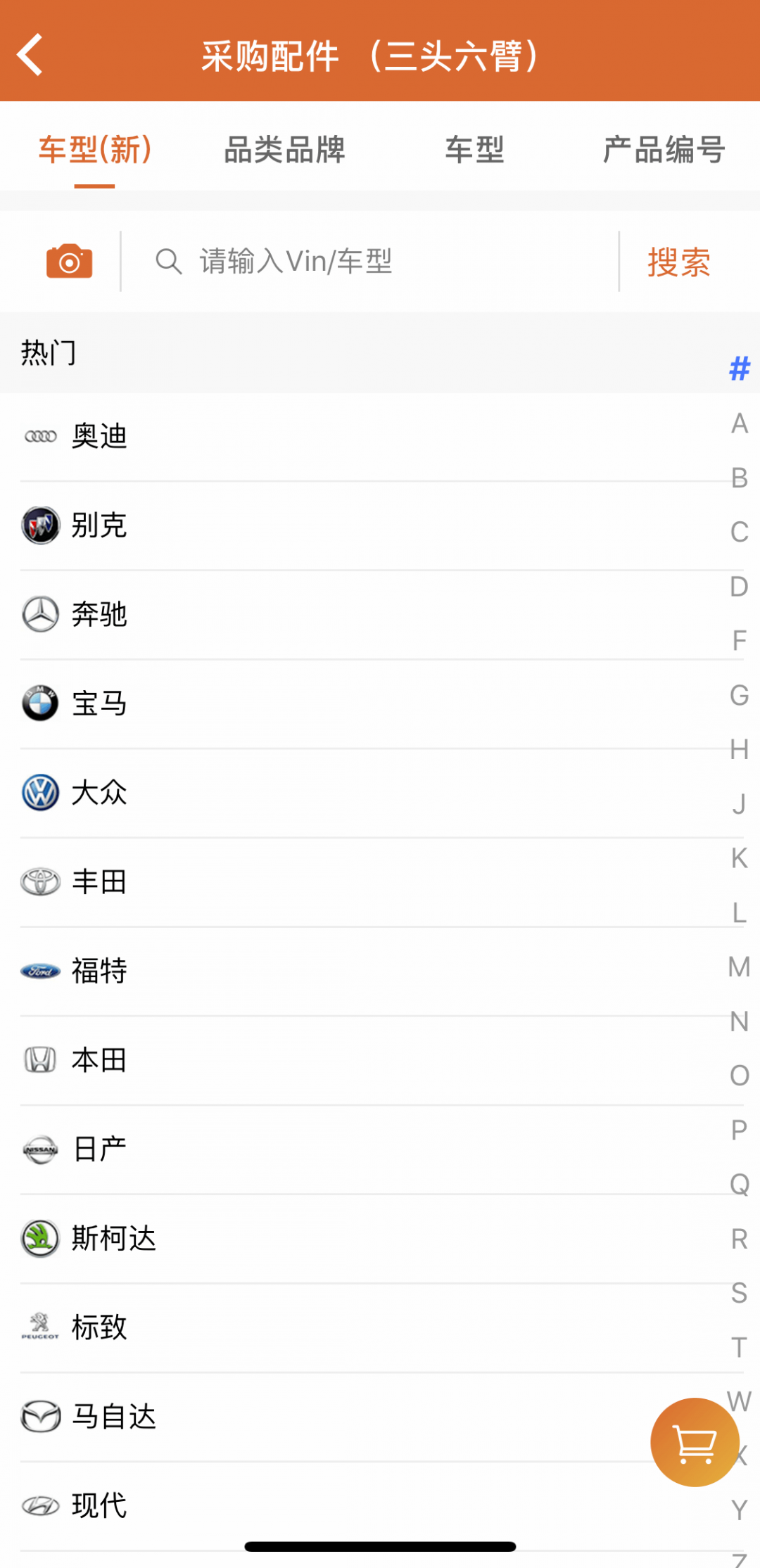Tap the BMW logo icon

[40, 702]
